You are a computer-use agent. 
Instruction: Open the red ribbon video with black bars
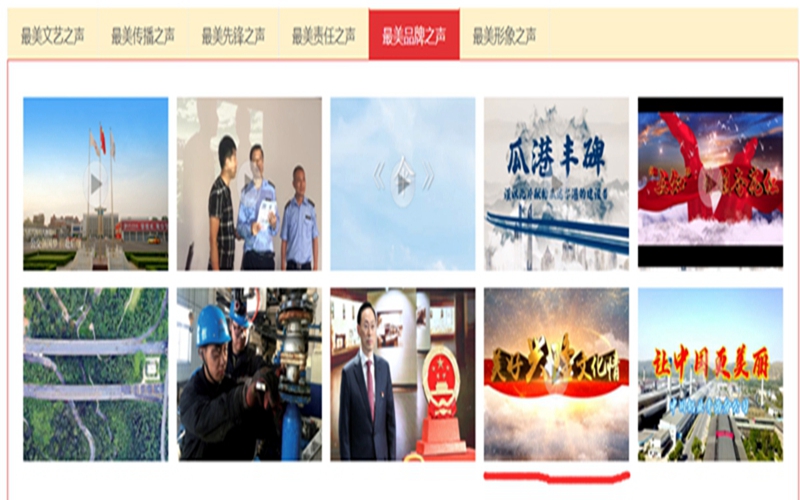point(710,183)
